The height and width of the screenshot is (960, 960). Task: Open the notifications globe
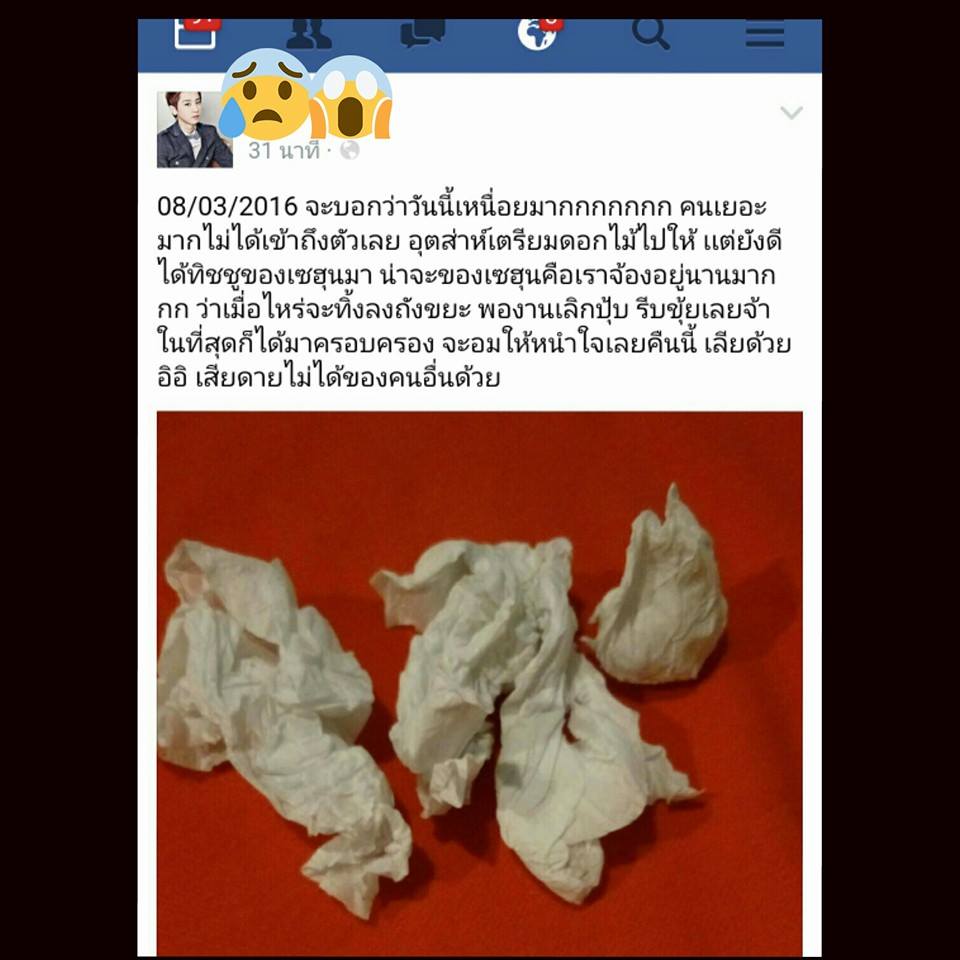[537, 34]
